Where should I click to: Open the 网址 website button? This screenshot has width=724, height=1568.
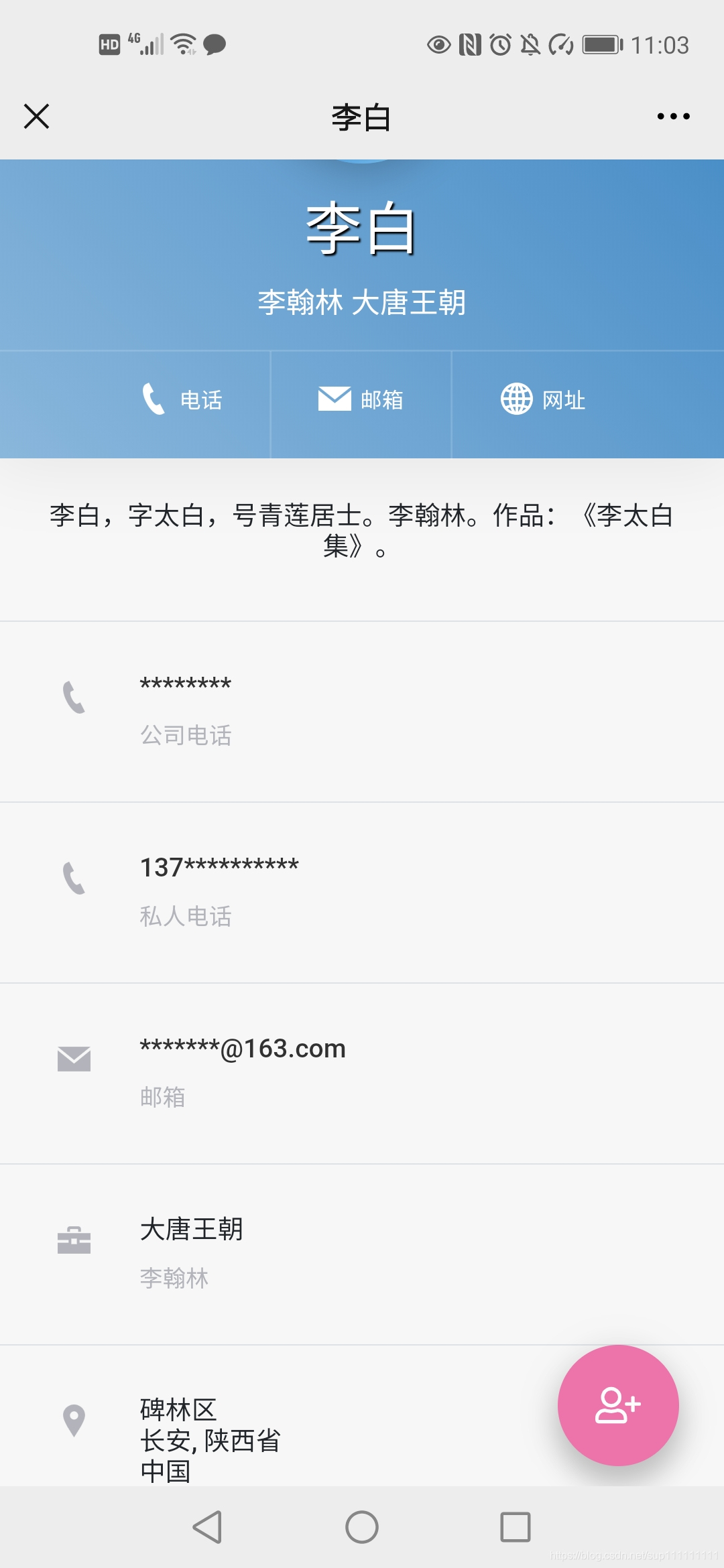point(543,399)
